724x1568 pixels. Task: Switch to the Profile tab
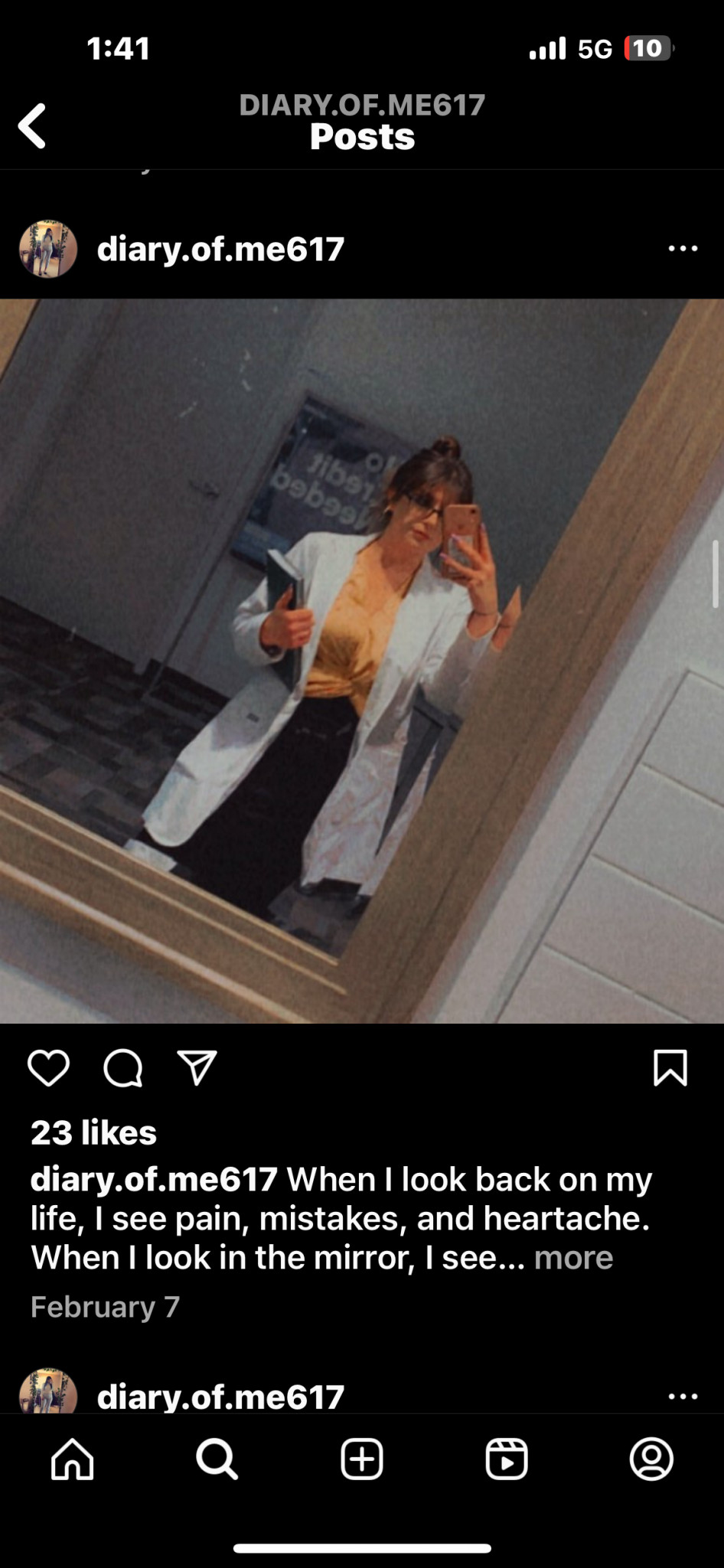tap(651, 1459)
